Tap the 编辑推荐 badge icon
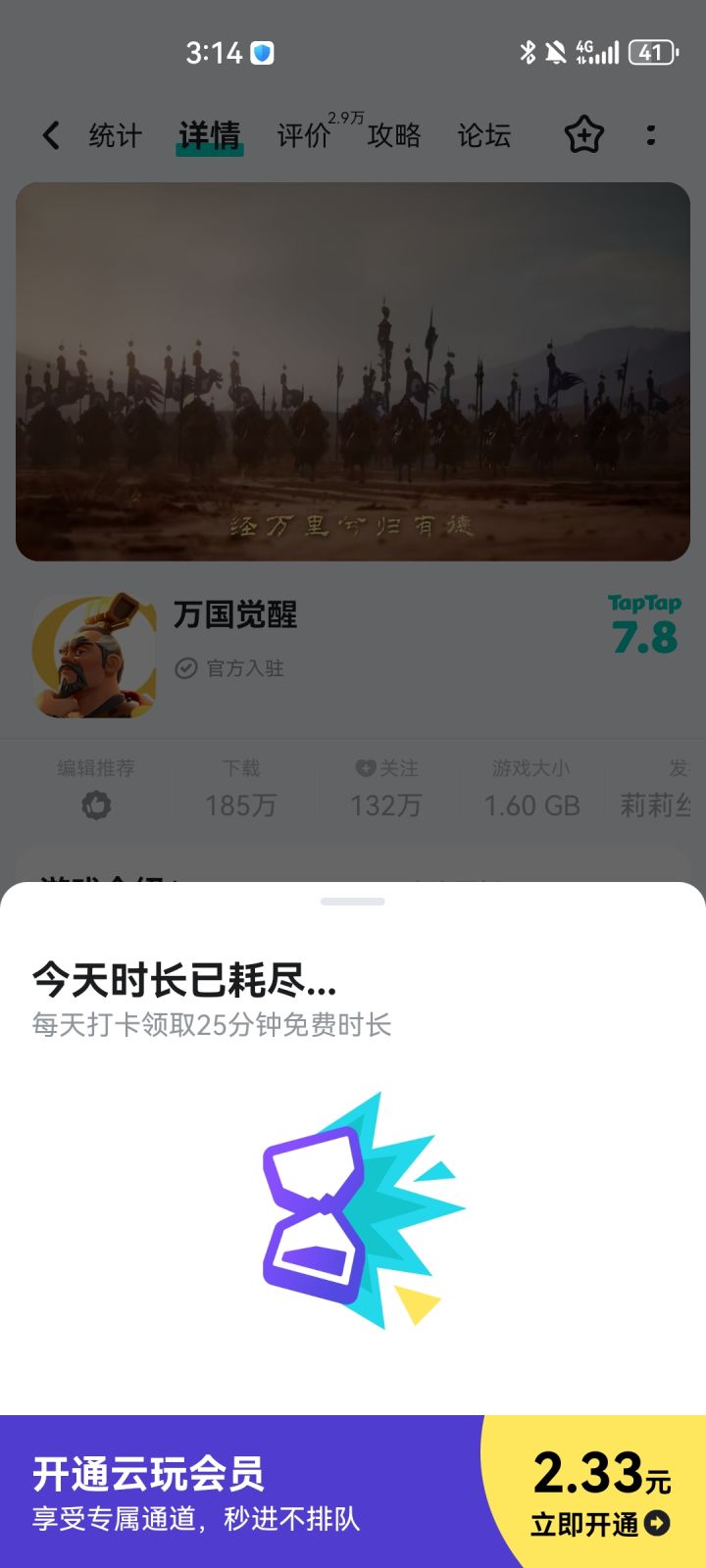 [x=95, y=804]
